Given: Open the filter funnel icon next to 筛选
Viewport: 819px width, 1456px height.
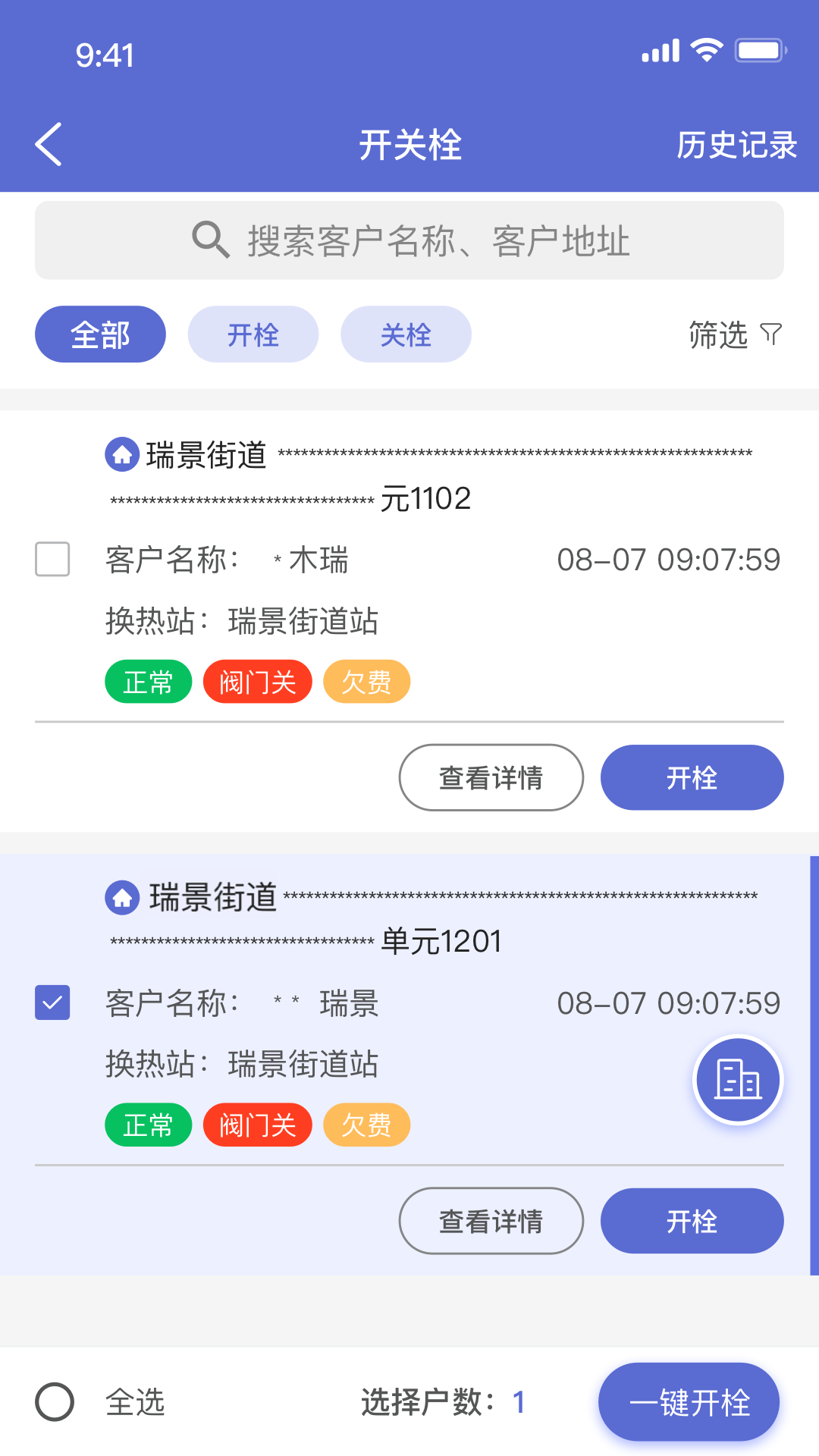Looking at the screenshot, I should 772,334.
